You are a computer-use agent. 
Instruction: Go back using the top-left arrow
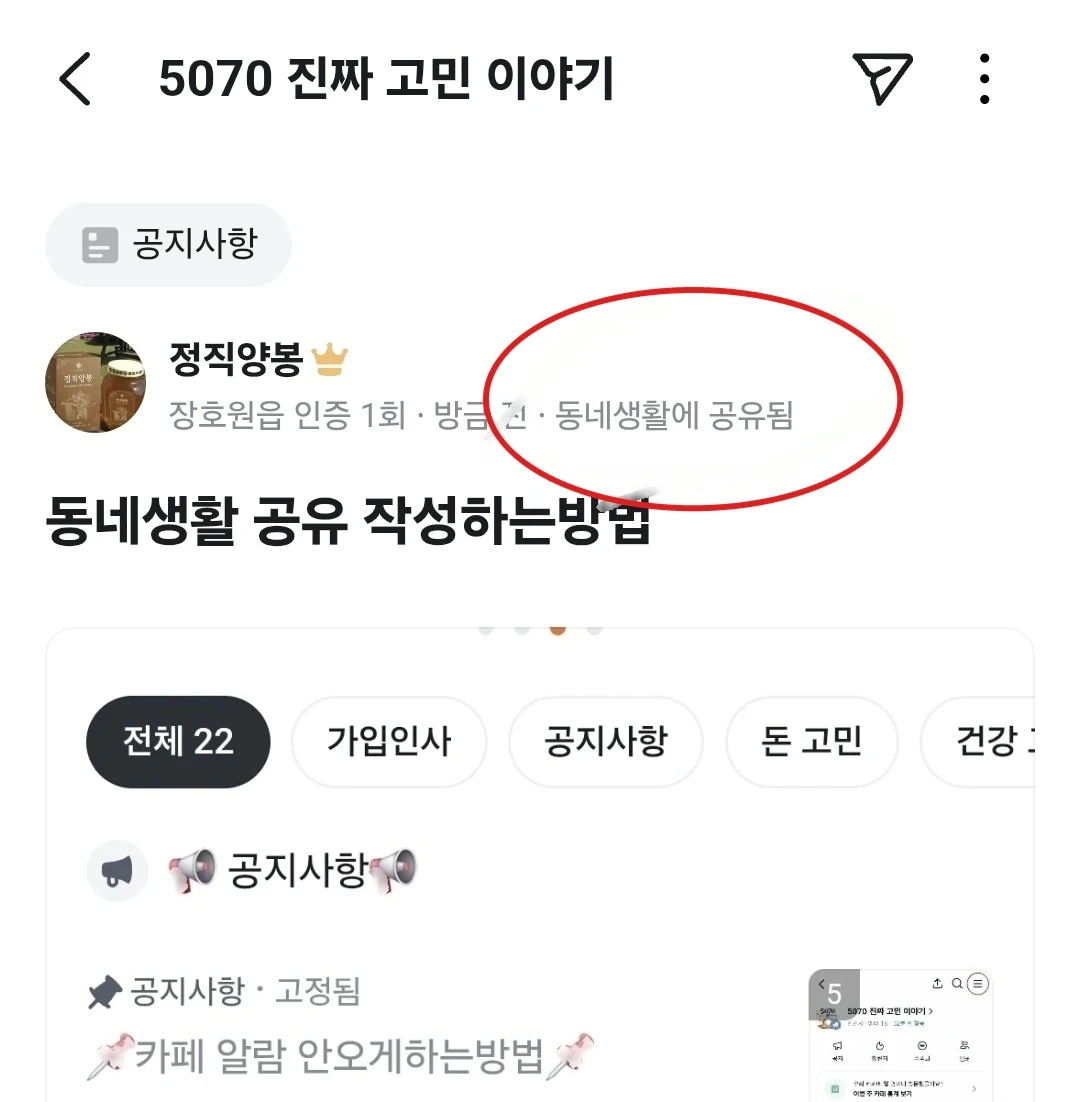(x=75, y=79)
